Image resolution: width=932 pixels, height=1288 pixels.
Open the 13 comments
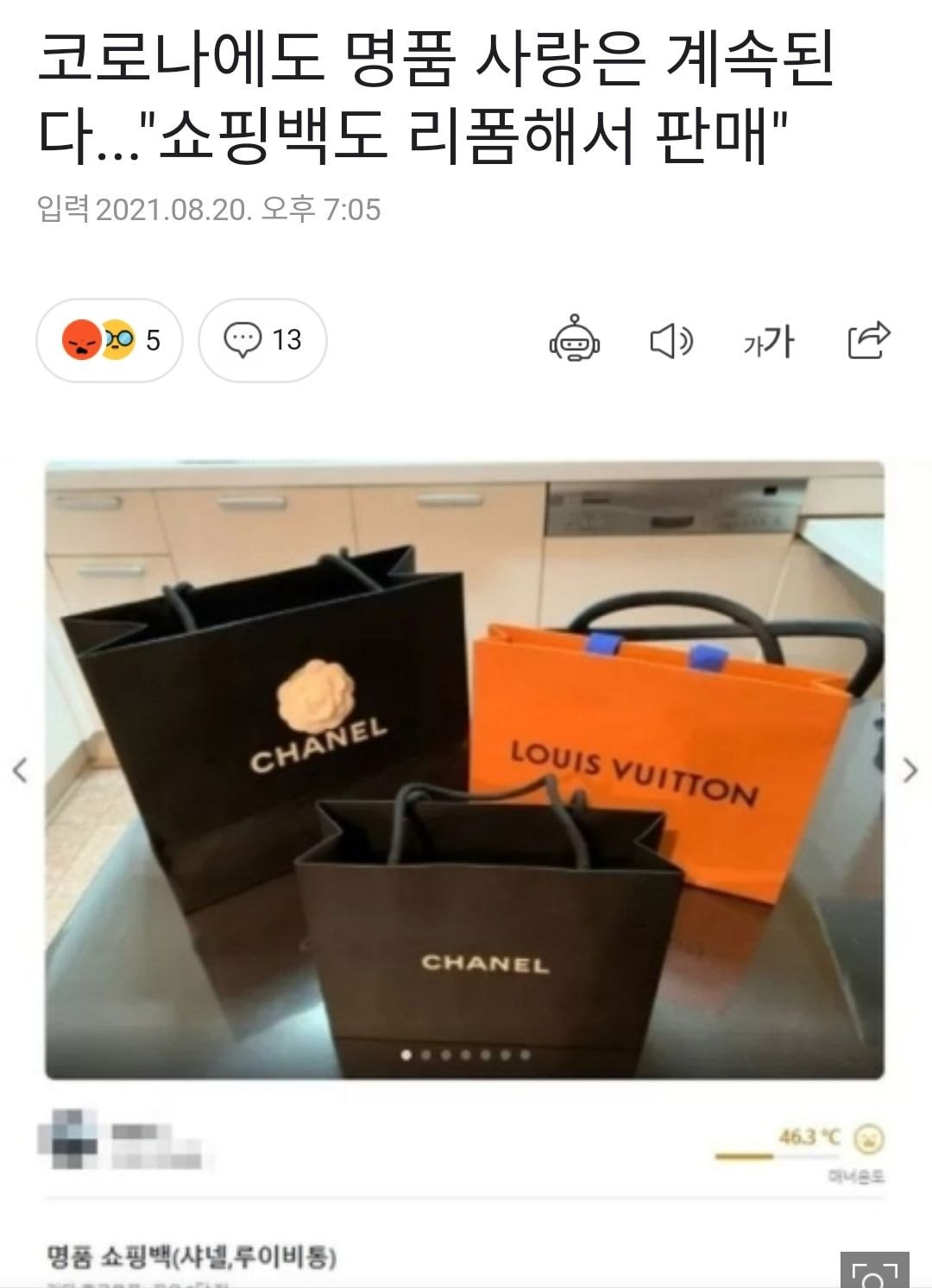point(262,340)
